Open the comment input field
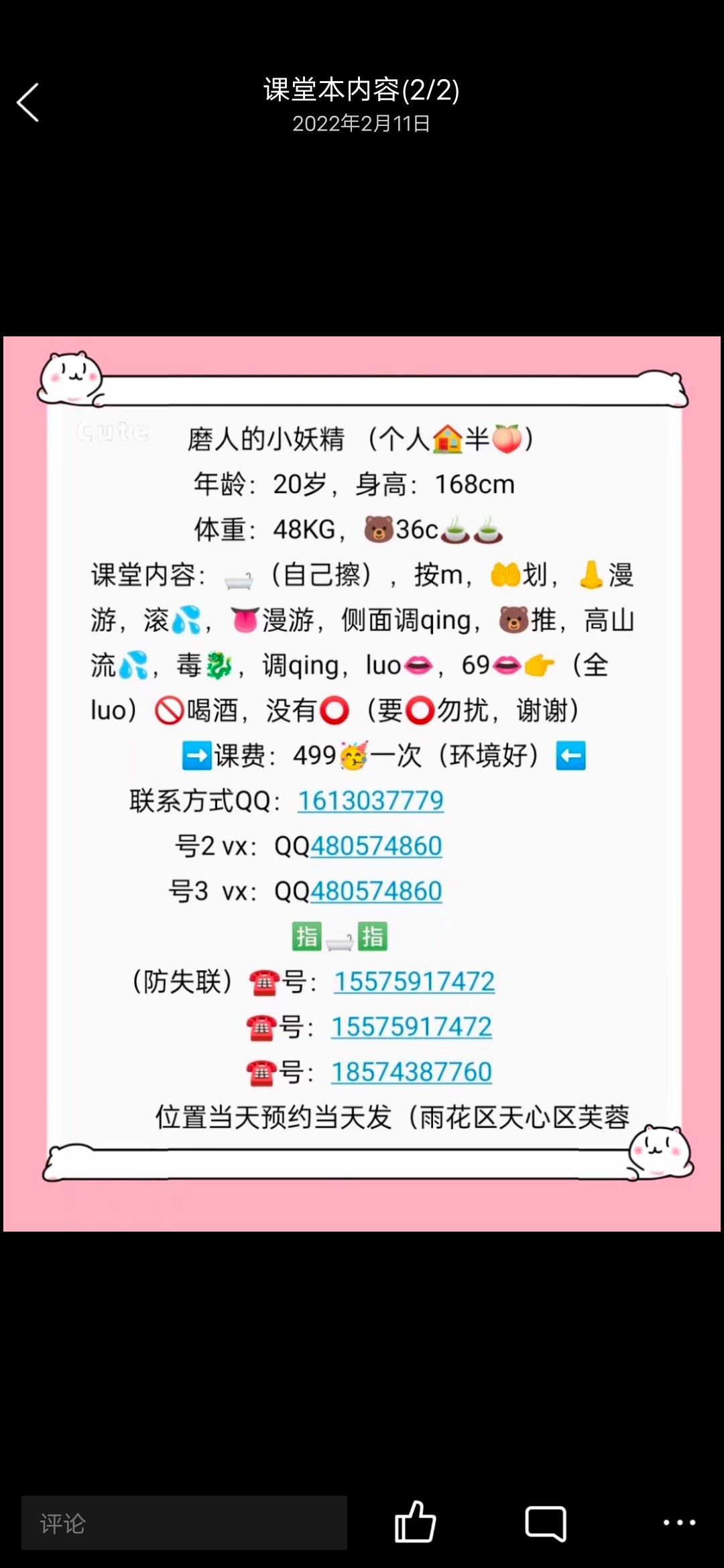Viewport: 724px width, 1568px height. coord(184,1522)
